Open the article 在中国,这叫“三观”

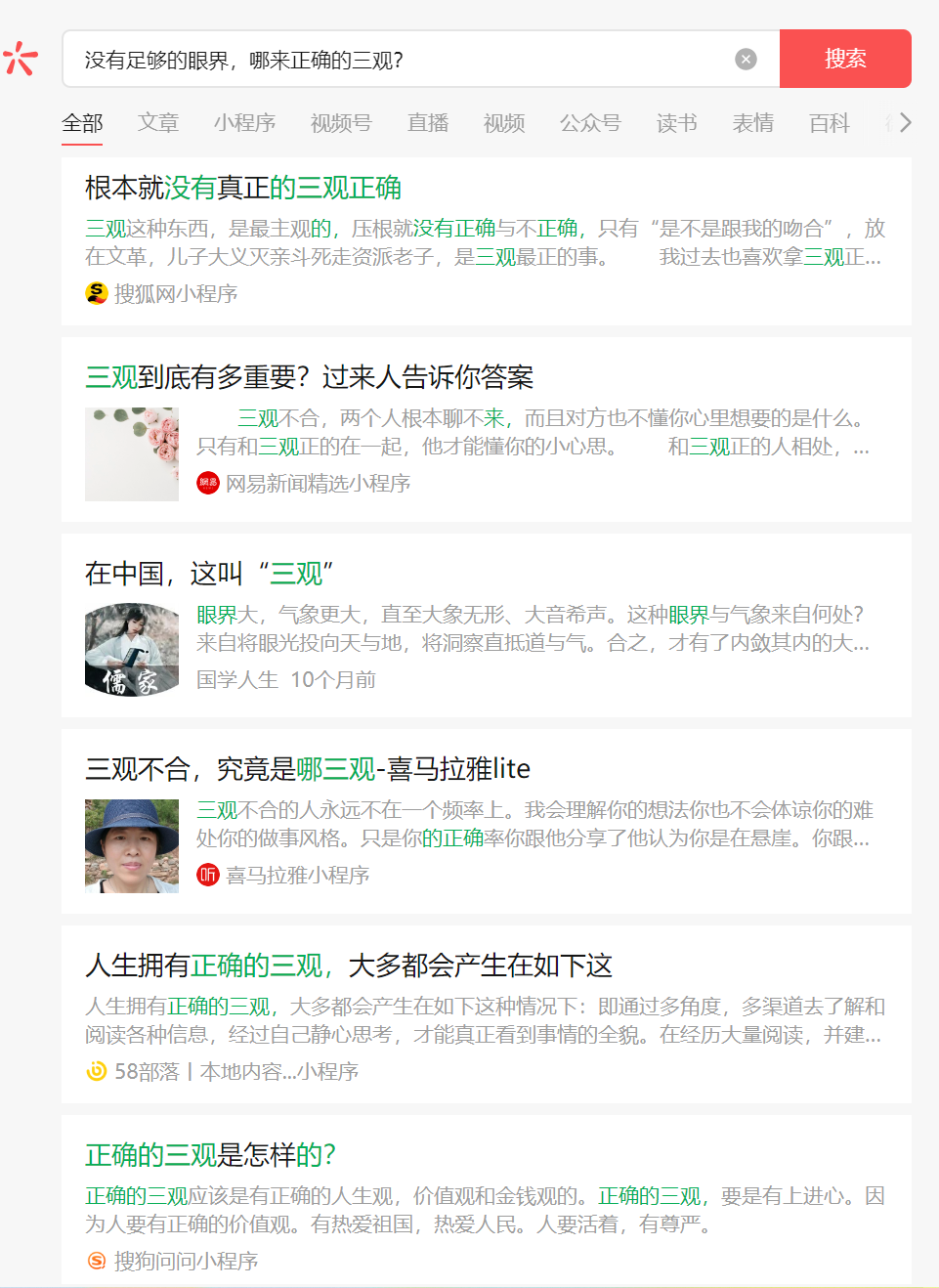[x=209, y=574]
